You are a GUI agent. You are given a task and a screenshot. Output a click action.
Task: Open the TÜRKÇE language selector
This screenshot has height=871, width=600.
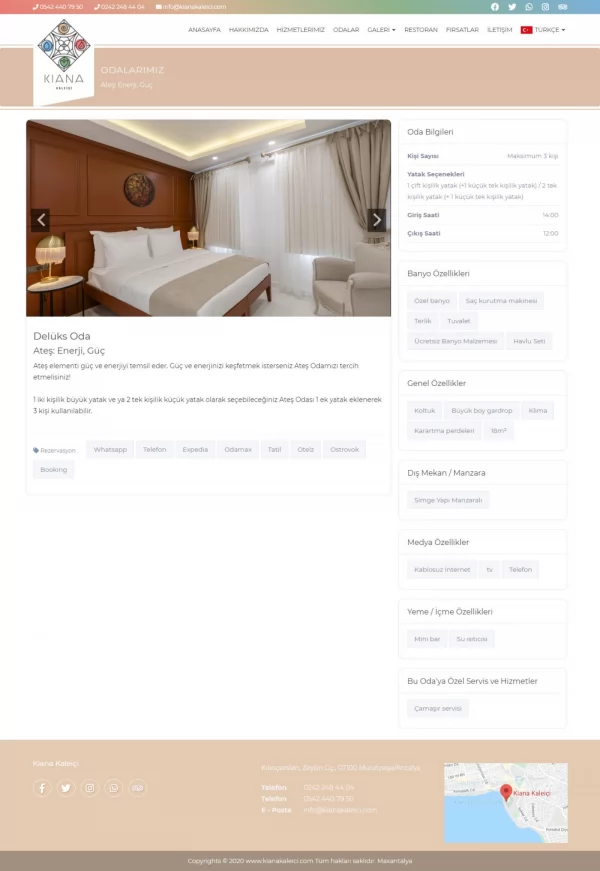(x=543, y=30)
